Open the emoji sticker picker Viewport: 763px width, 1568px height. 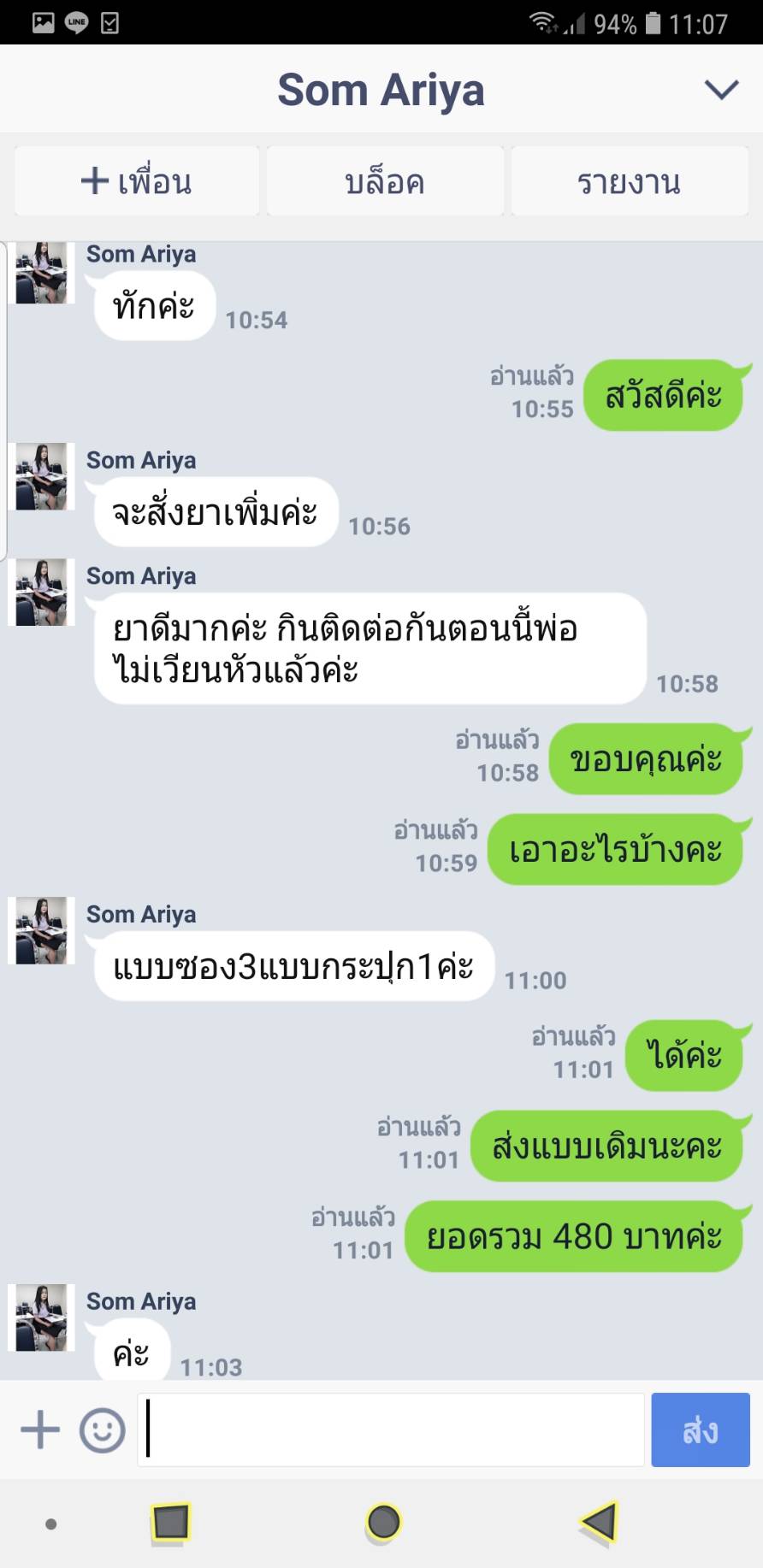coord(103,1429)
